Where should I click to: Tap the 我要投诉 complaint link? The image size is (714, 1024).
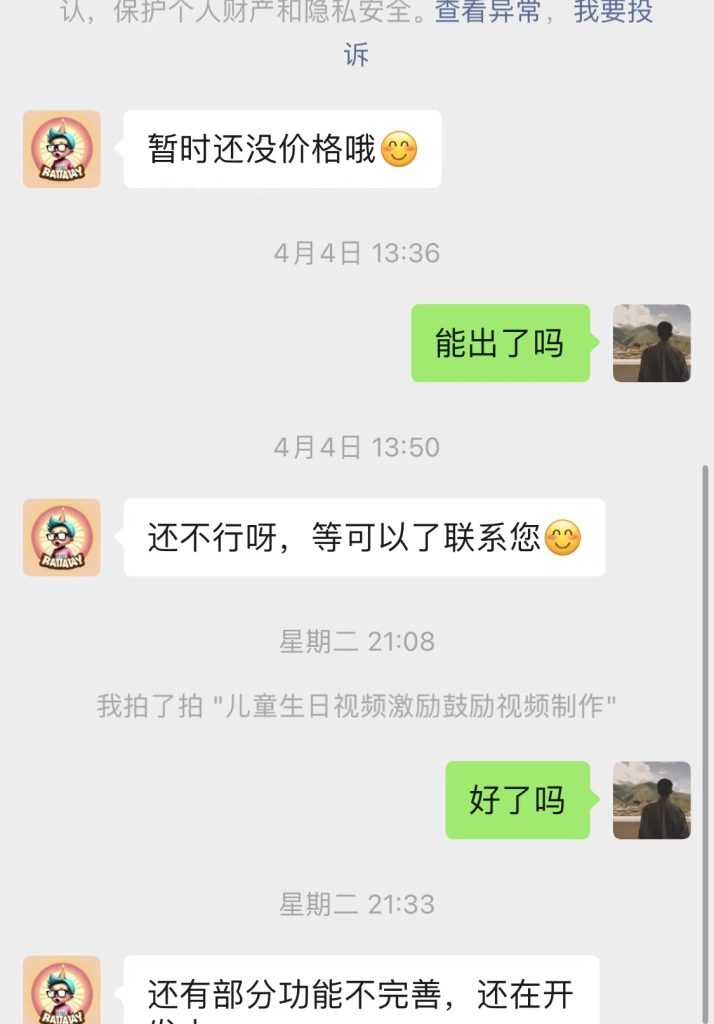pyautogui.click(x=612, y=12)
